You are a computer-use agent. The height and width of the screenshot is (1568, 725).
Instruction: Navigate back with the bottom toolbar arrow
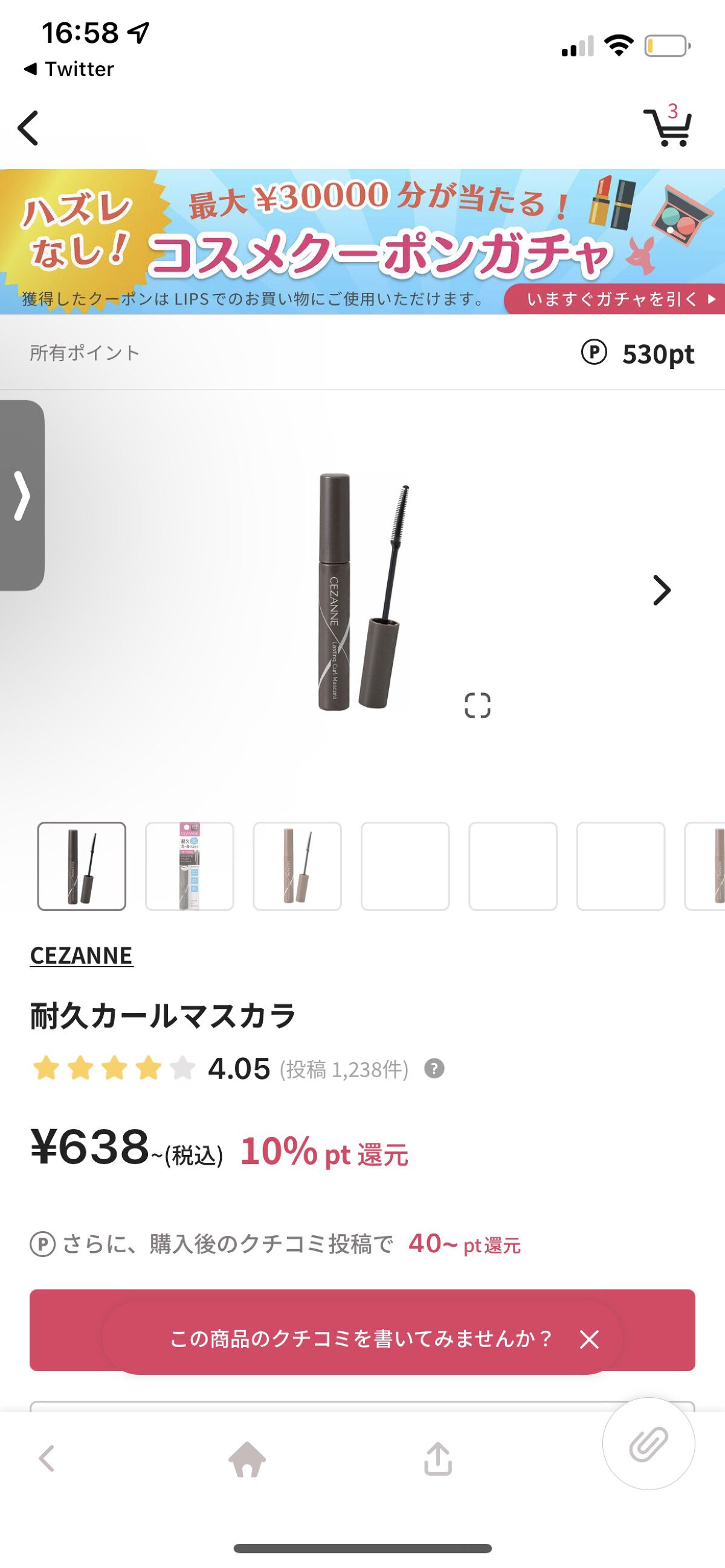click(47, 1459)
